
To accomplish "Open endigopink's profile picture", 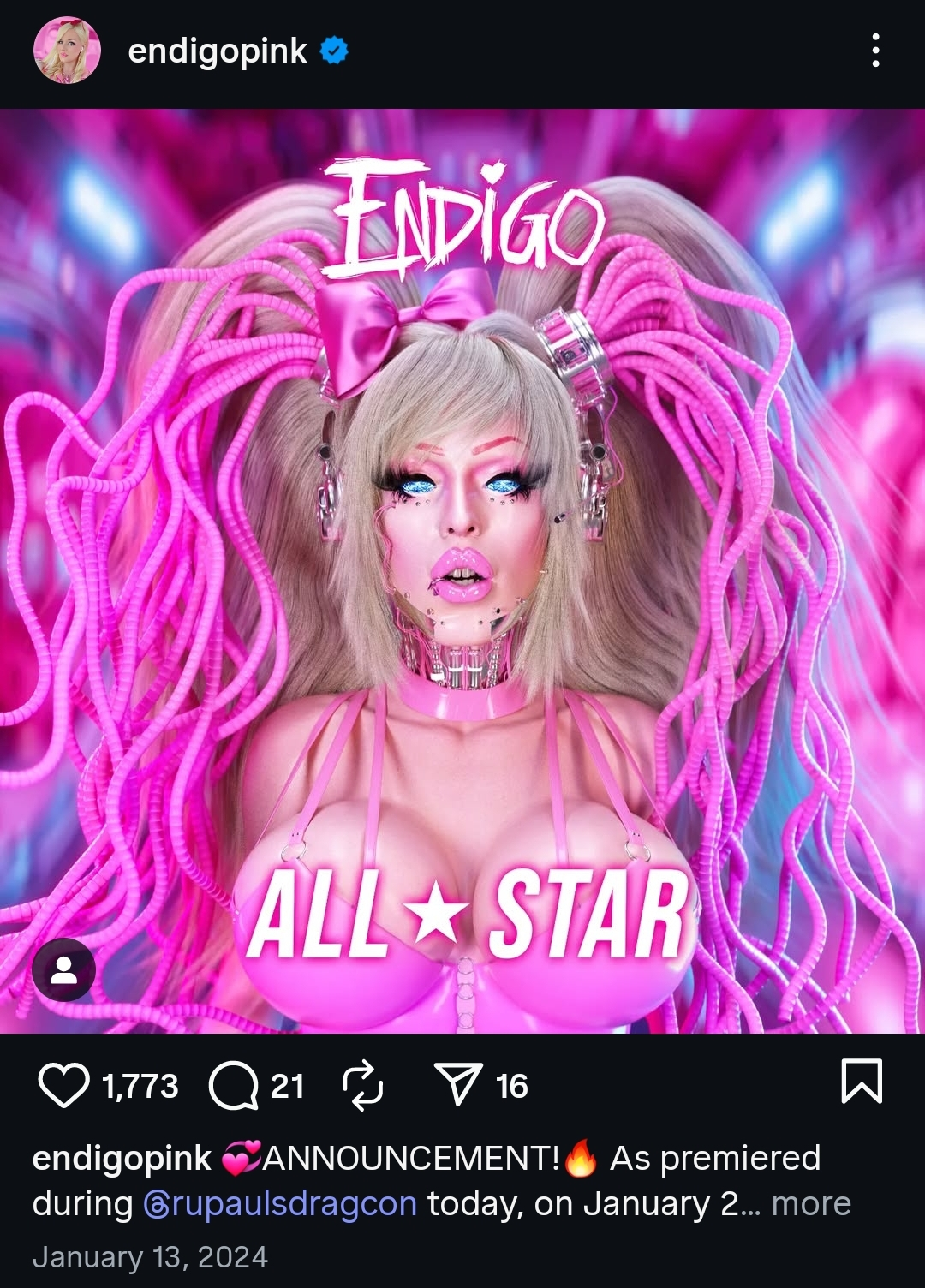I will tap(67, 51).
